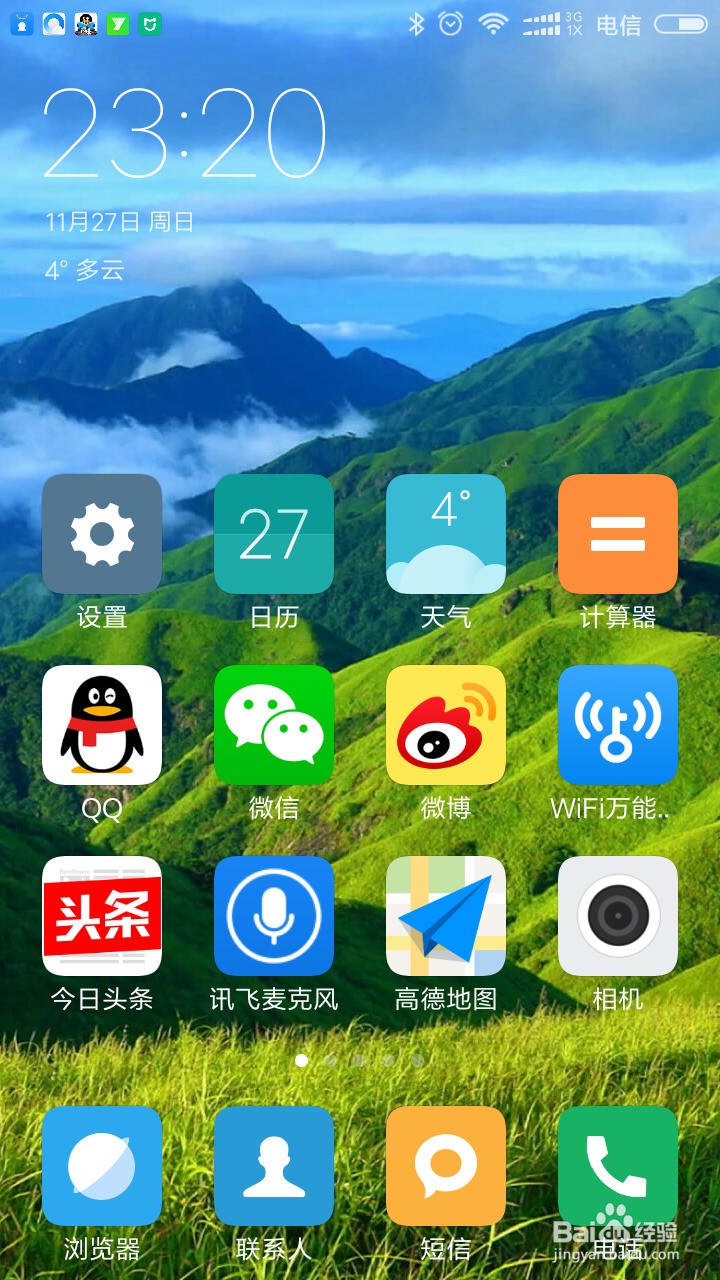This screenshot has width=720, height=1280.
Task: Open 微信 WeChat
Action: coord(274,725)
